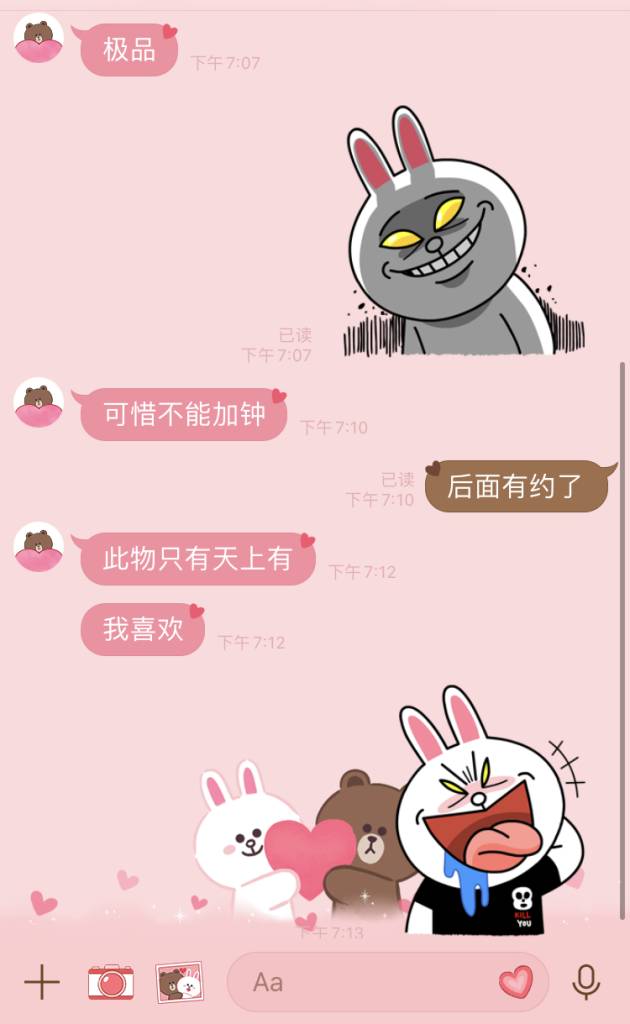Record a voice message with the microphone
Viewport: 630px width, 1024px height.
[586, 982]
